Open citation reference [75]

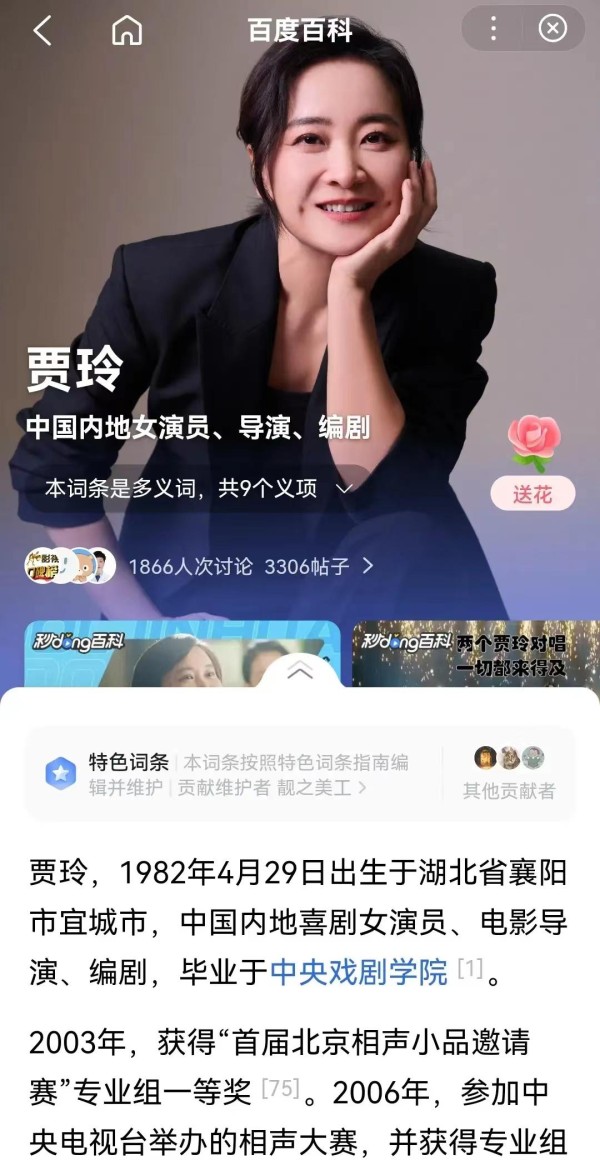click(x=280, y=1088)
